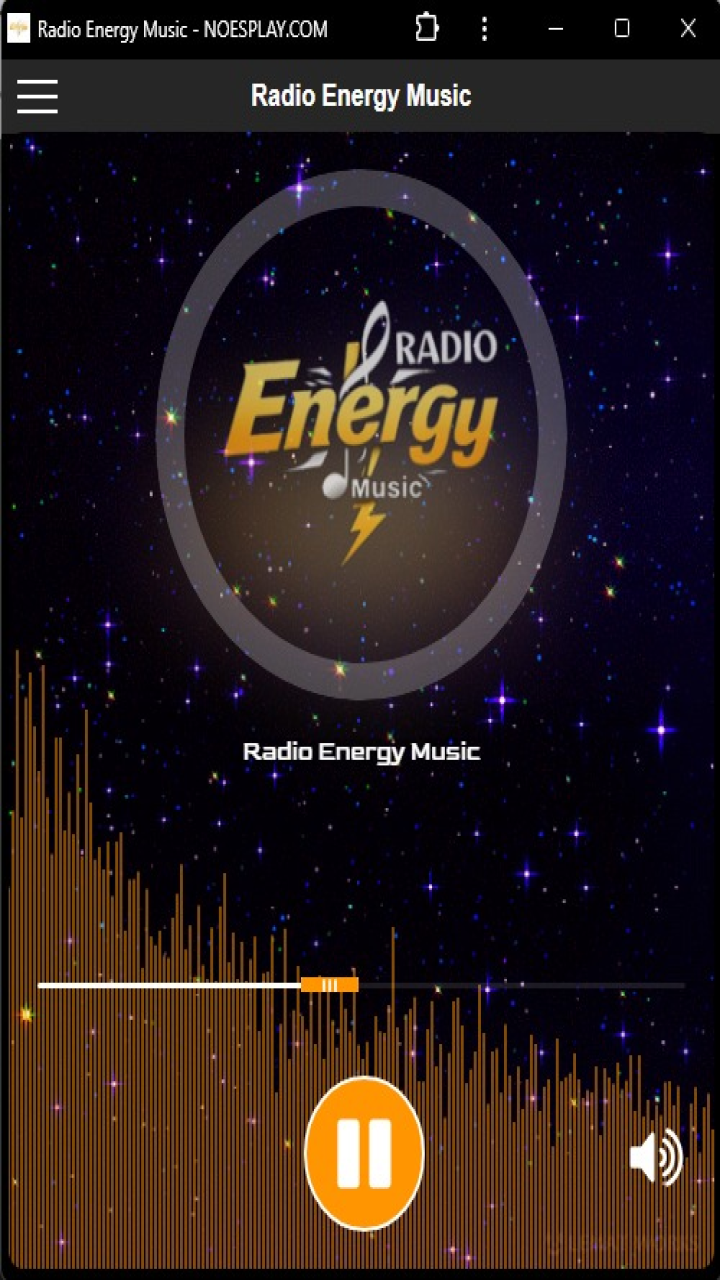Pause the radio stream
720x1280 pixels.
(364, 1153)
